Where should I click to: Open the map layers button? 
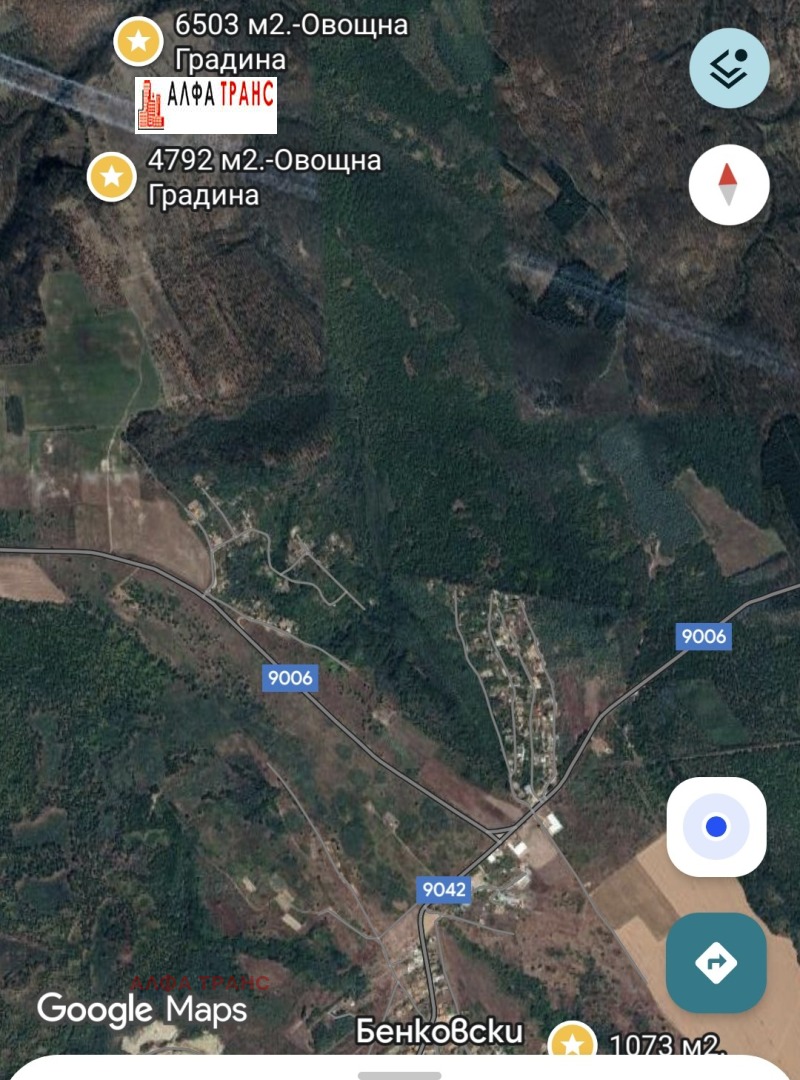point(729,68)
